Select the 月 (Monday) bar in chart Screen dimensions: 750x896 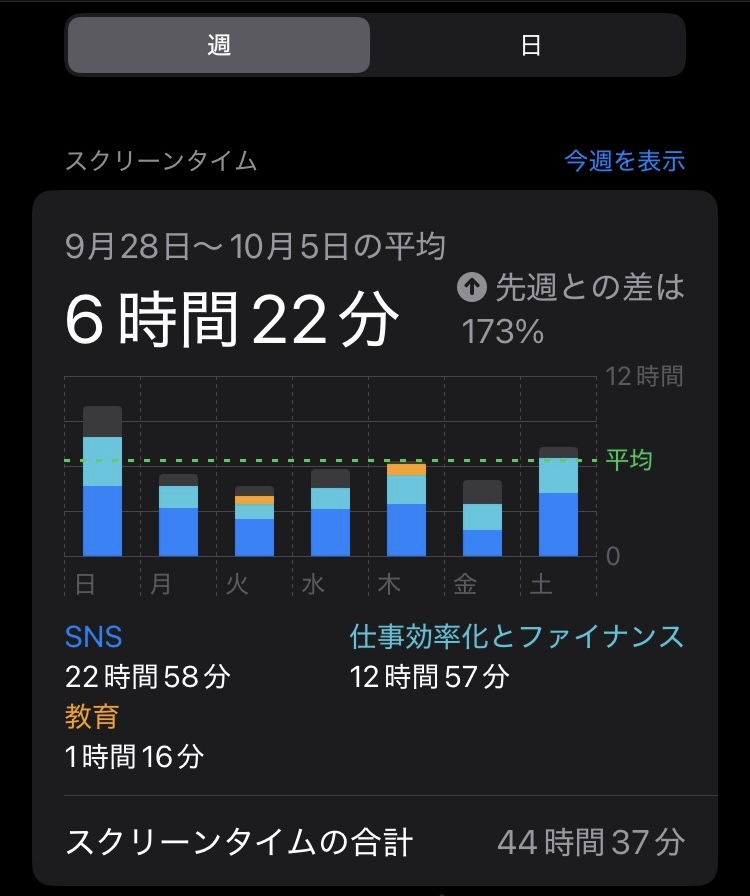[x=178, y=516]
